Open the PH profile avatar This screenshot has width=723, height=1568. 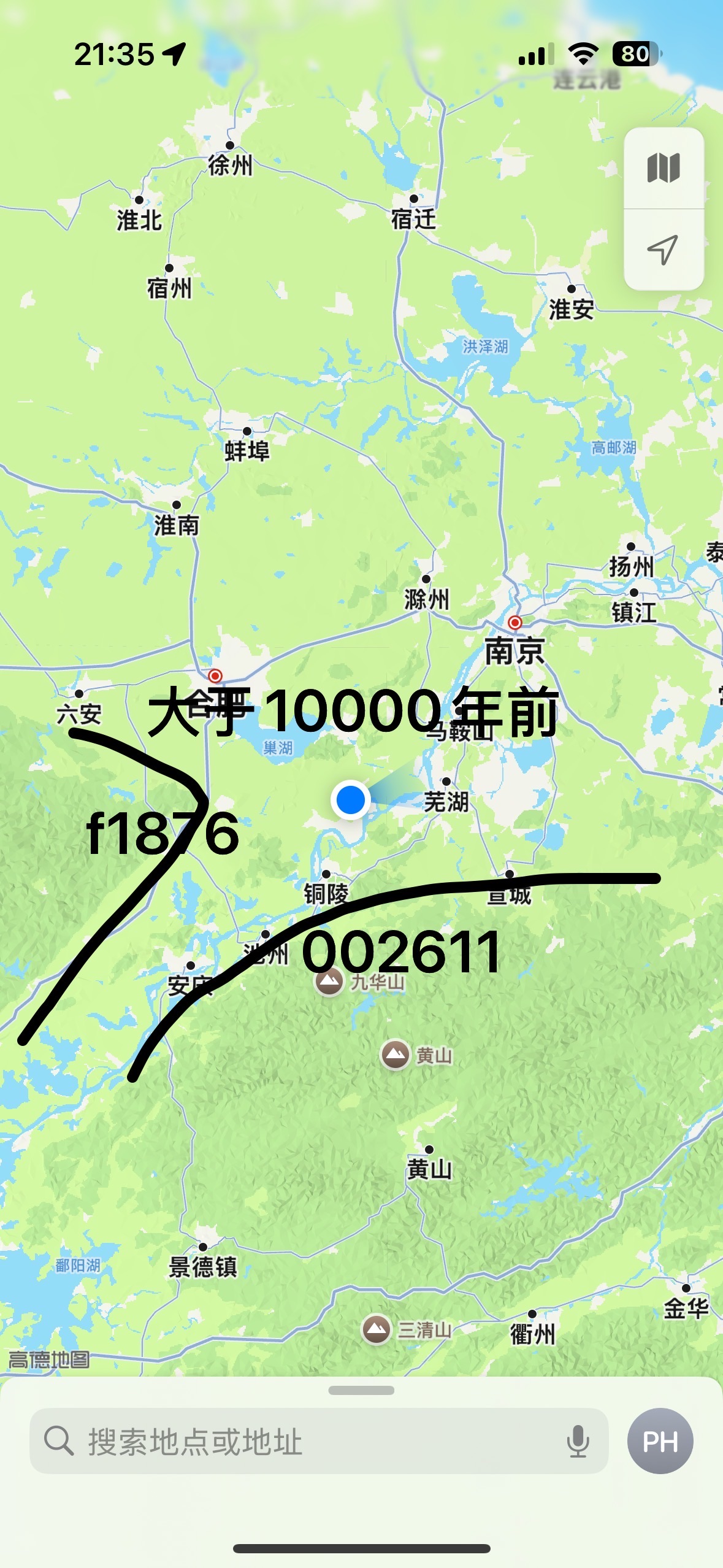click(x=660, y=1441)
